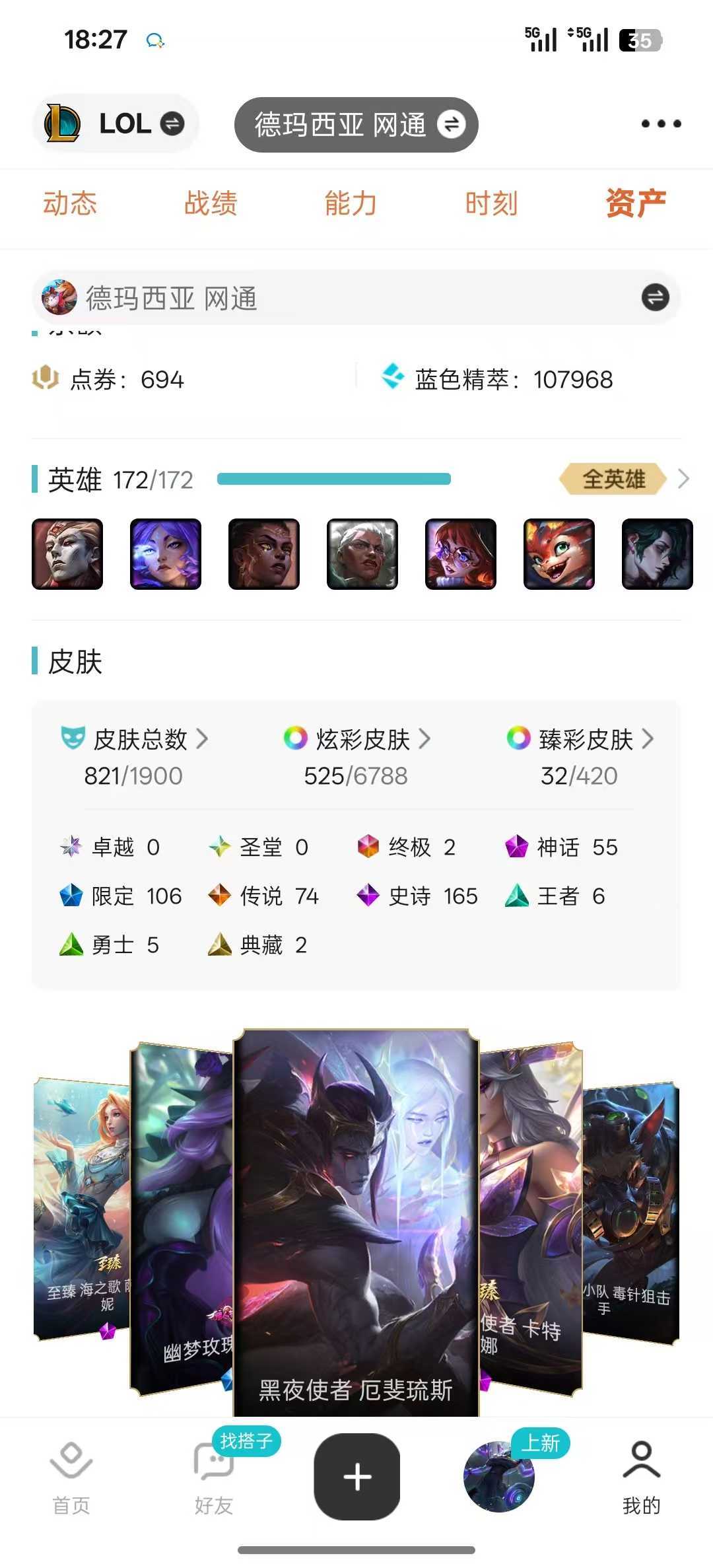Screen dimensions: 713x1568
Task: Open the 好友 tab
Action: (213, 1478)
